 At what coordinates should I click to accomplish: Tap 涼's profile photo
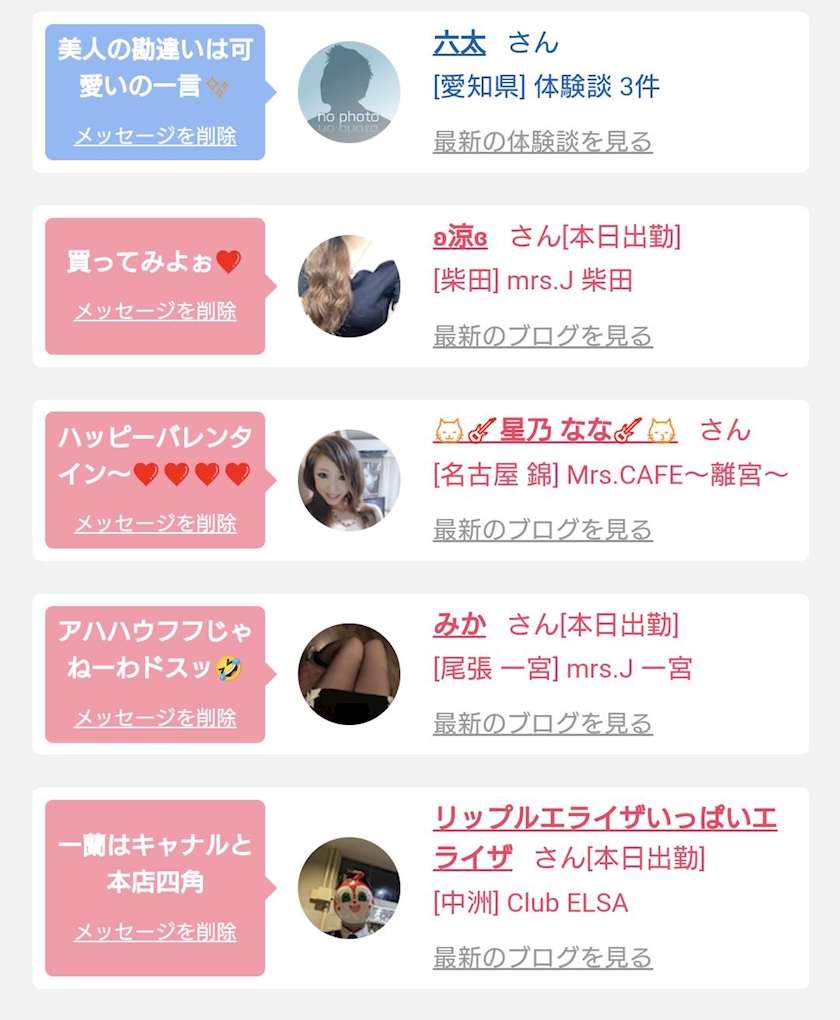(x=349, y=286)
